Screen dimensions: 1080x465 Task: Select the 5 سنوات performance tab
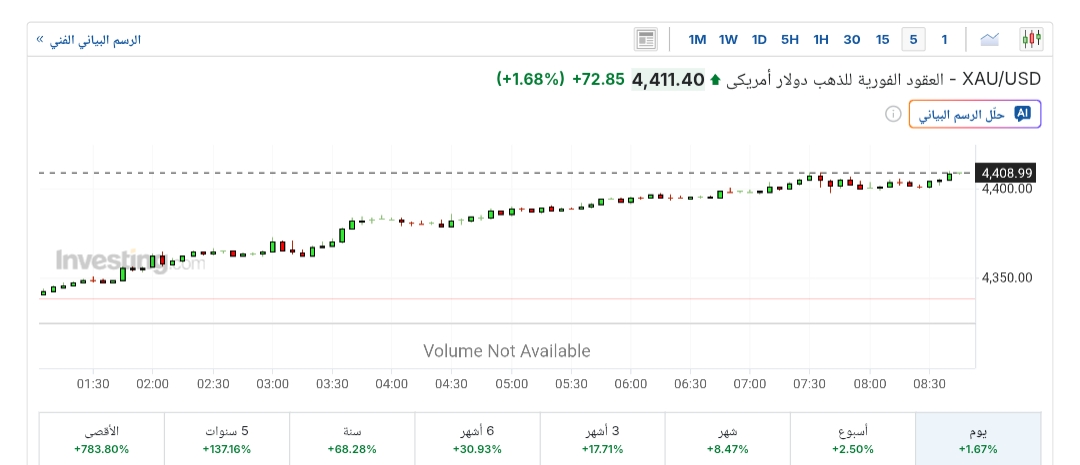tap(226, 439)
